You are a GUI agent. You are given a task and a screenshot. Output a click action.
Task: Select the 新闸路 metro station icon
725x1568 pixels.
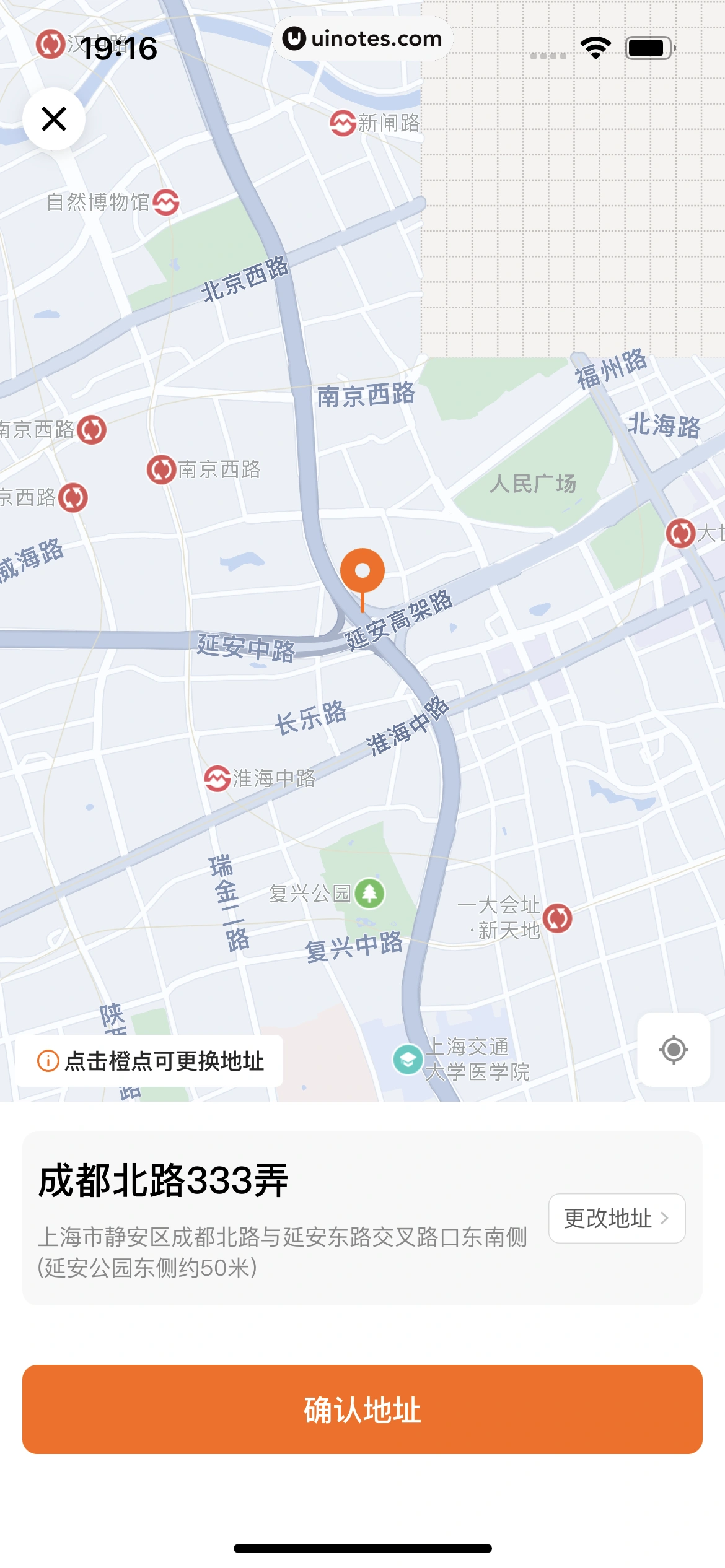(x=343, y=124)
